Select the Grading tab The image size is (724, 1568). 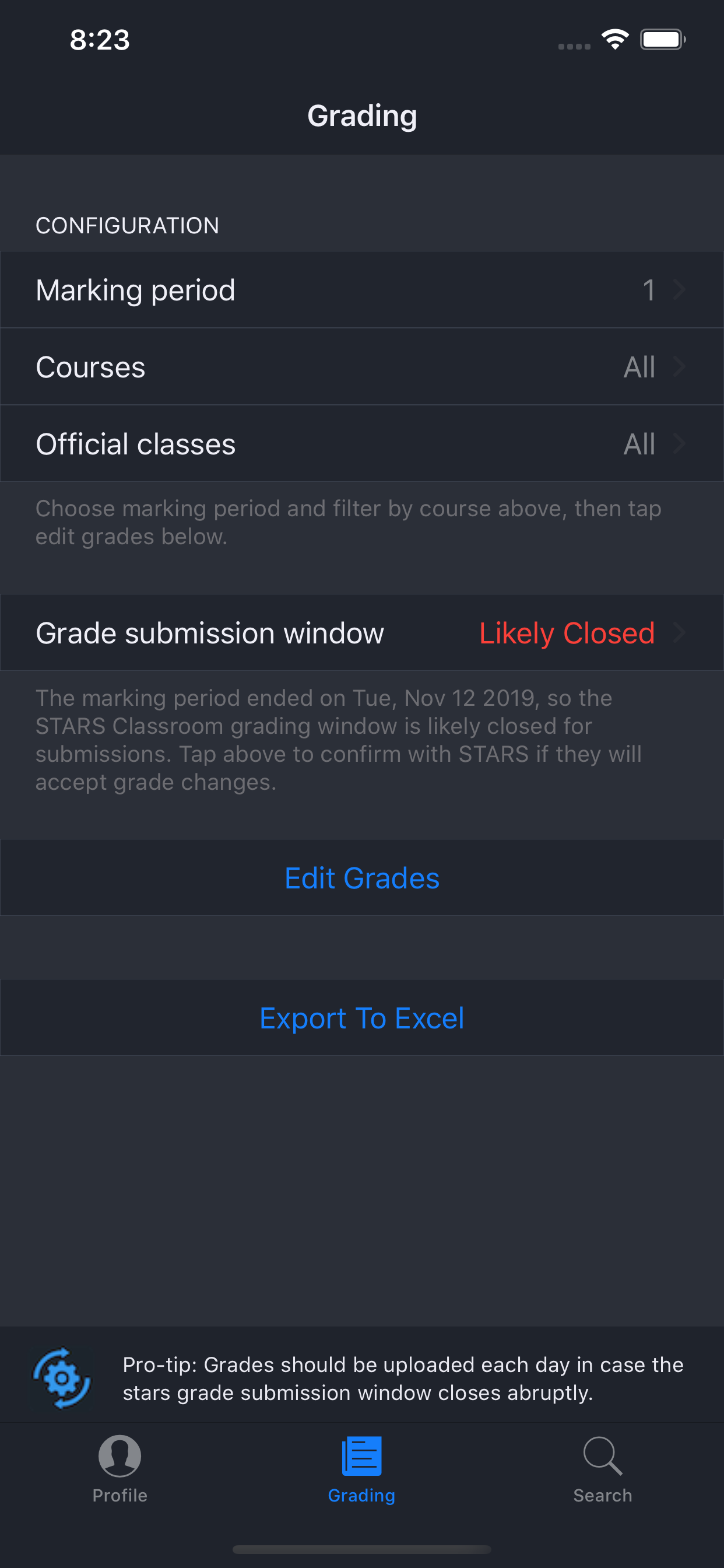[362, 1469]
